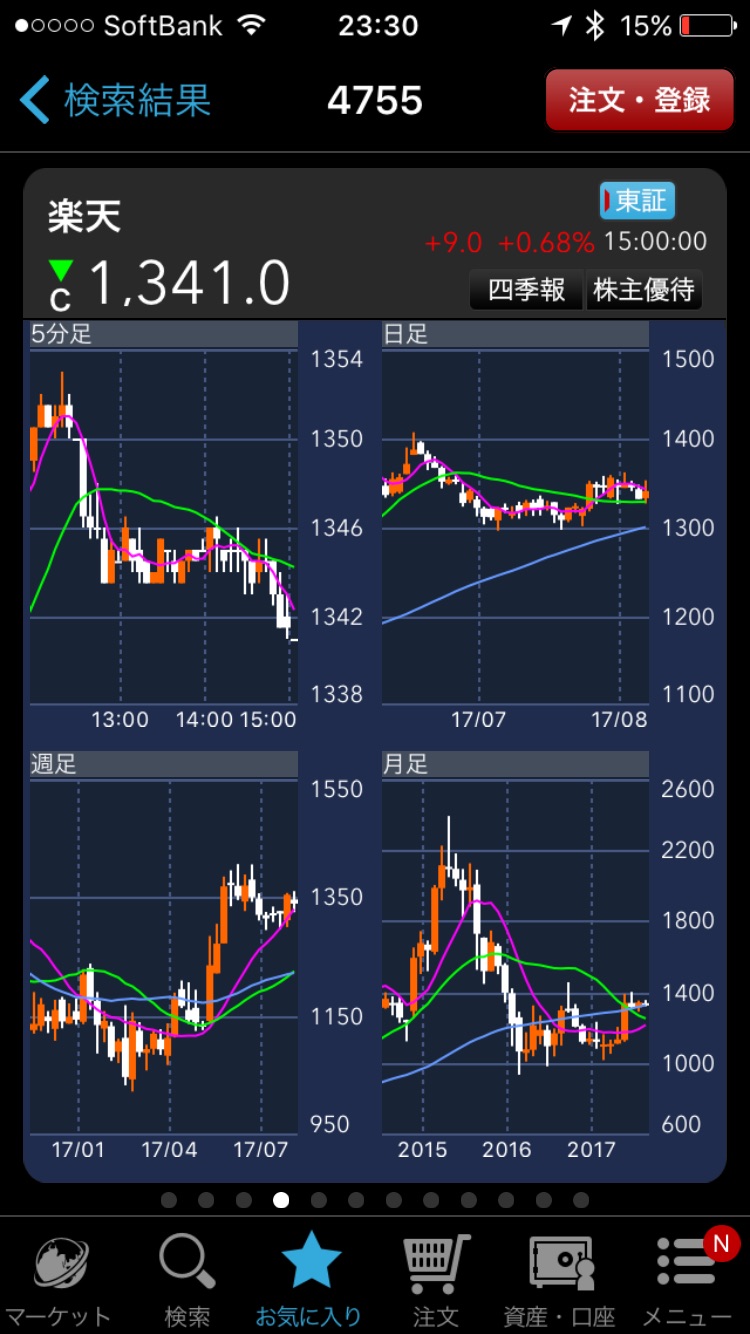The image size is (750, 1334).
Task: Go to the 注文 tab
Action: (x=436, y=1280)
